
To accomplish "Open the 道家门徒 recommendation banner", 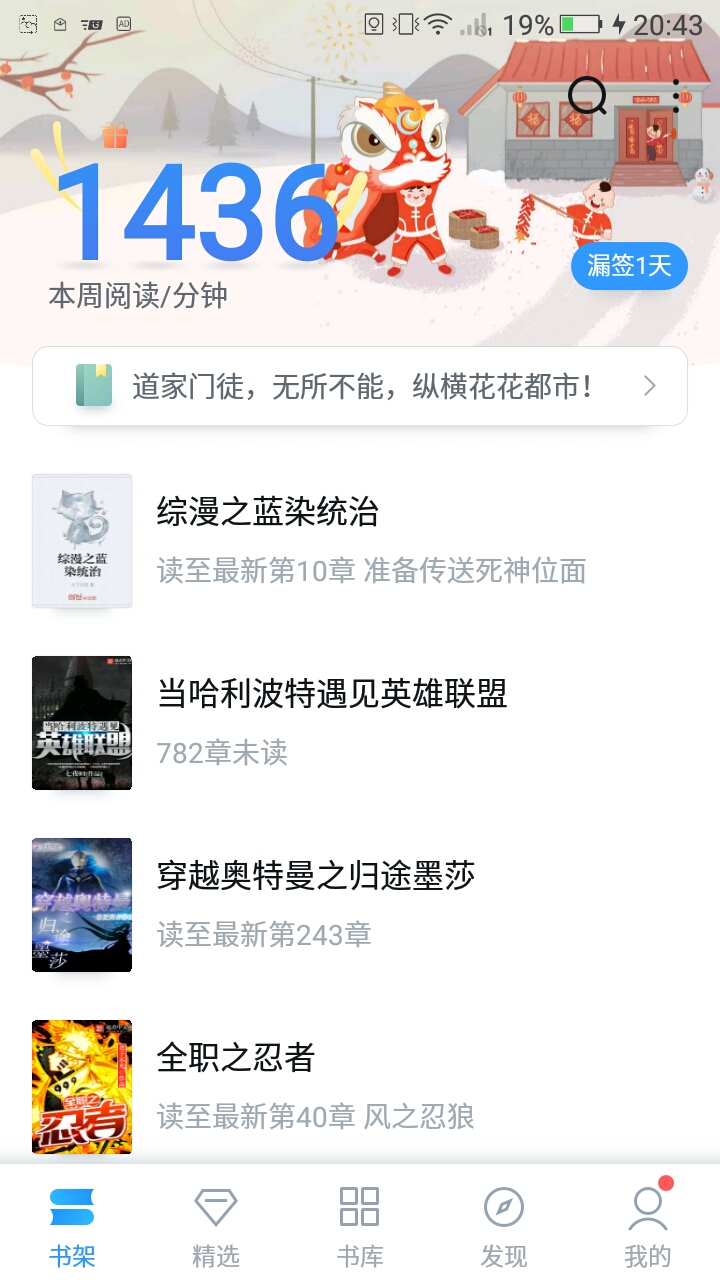I will (x=360, y=386).
